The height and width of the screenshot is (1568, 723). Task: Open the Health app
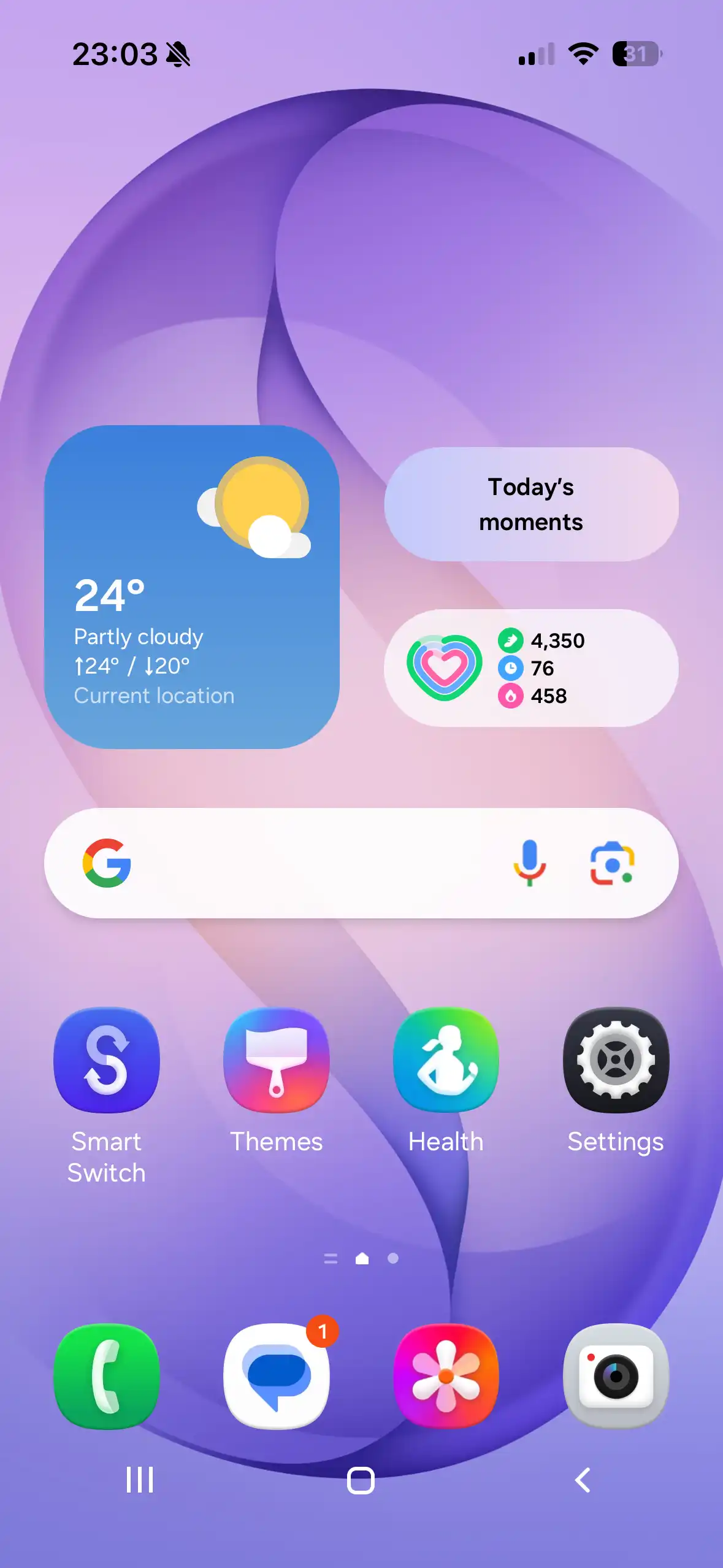[x=446, y=1060]
